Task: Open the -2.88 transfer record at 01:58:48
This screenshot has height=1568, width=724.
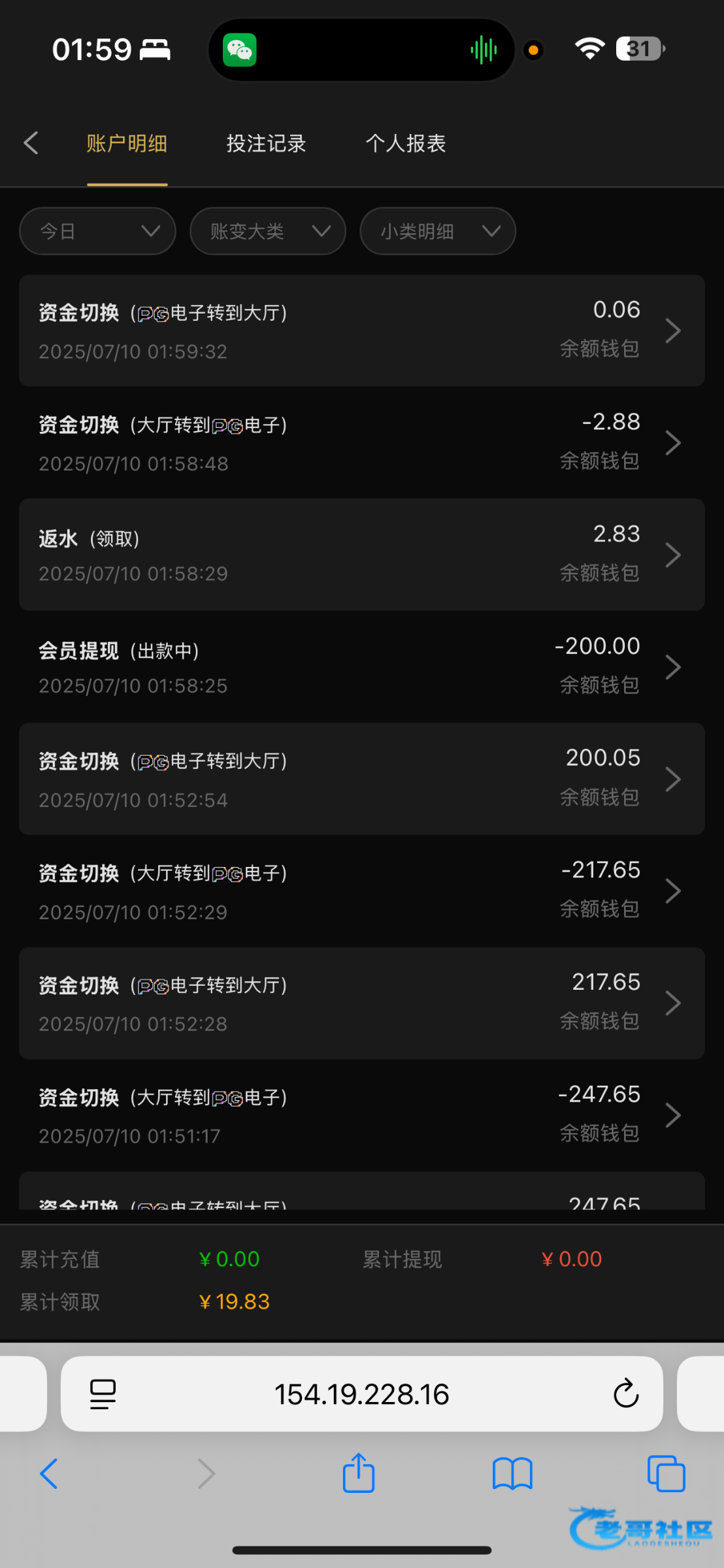Action: pos(361,443)
